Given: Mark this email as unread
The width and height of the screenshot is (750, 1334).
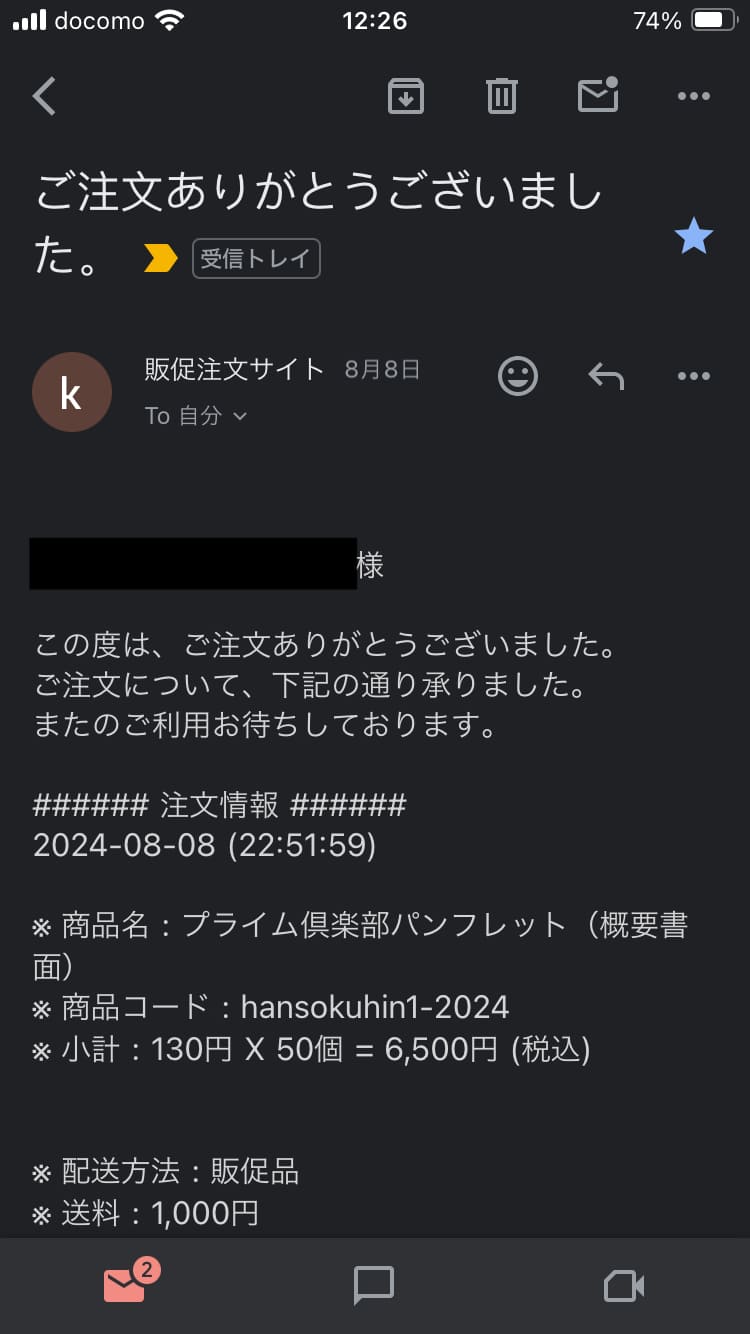Looking at the screenshot, I should tap(598, 95).
